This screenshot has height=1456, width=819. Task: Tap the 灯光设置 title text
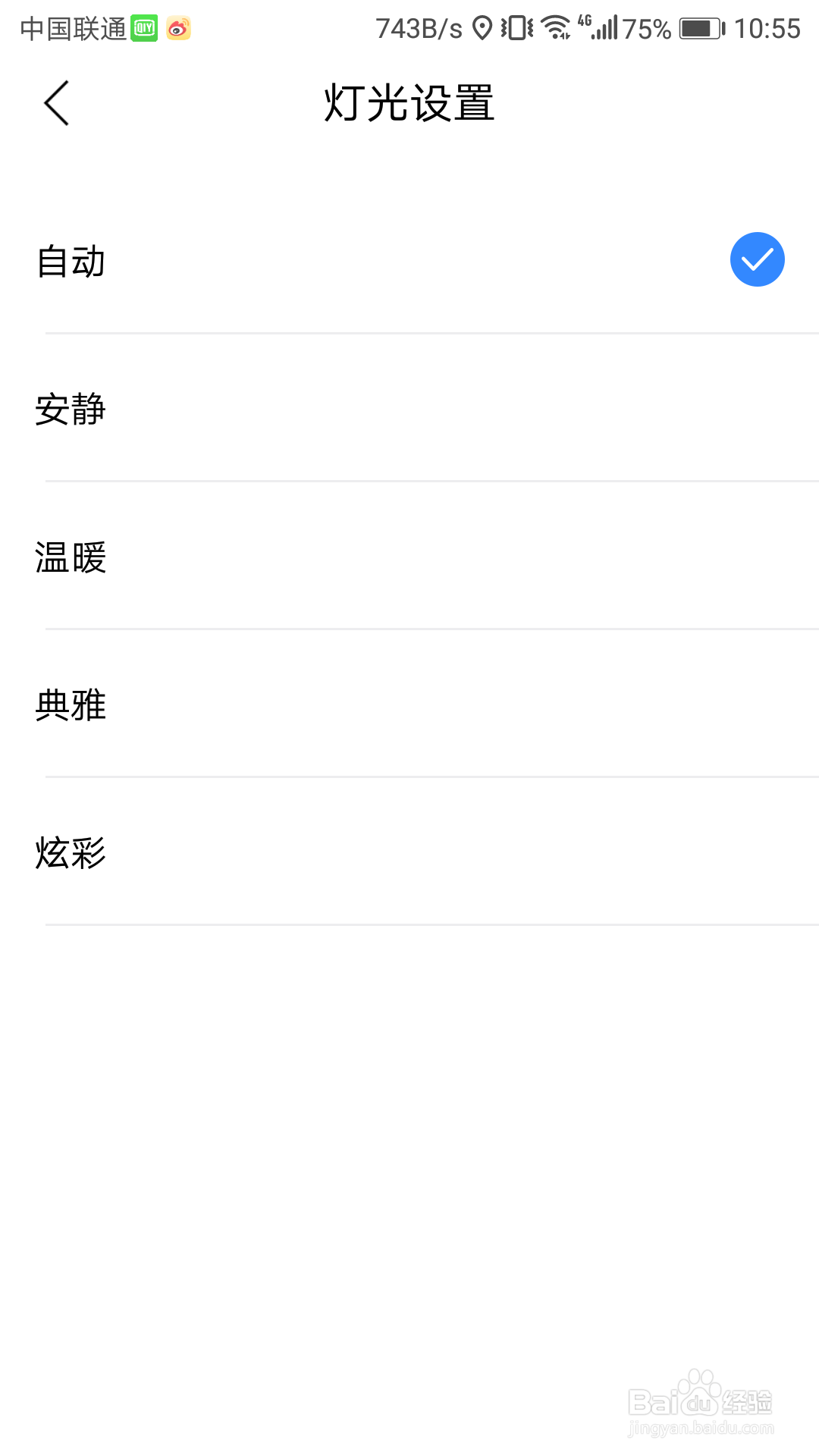(409, 104)
